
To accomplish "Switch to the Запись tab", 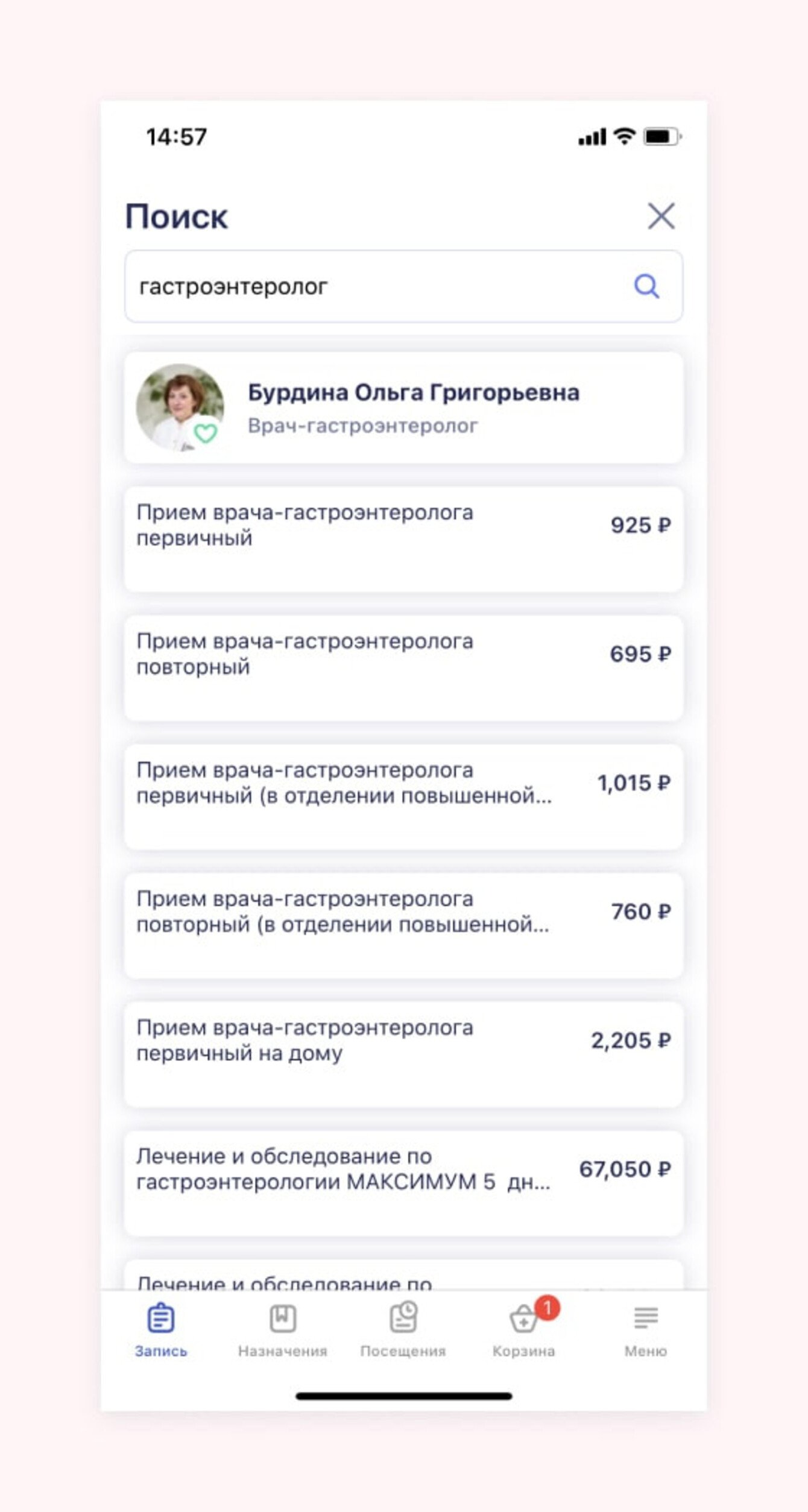I will coord(161,1330).
